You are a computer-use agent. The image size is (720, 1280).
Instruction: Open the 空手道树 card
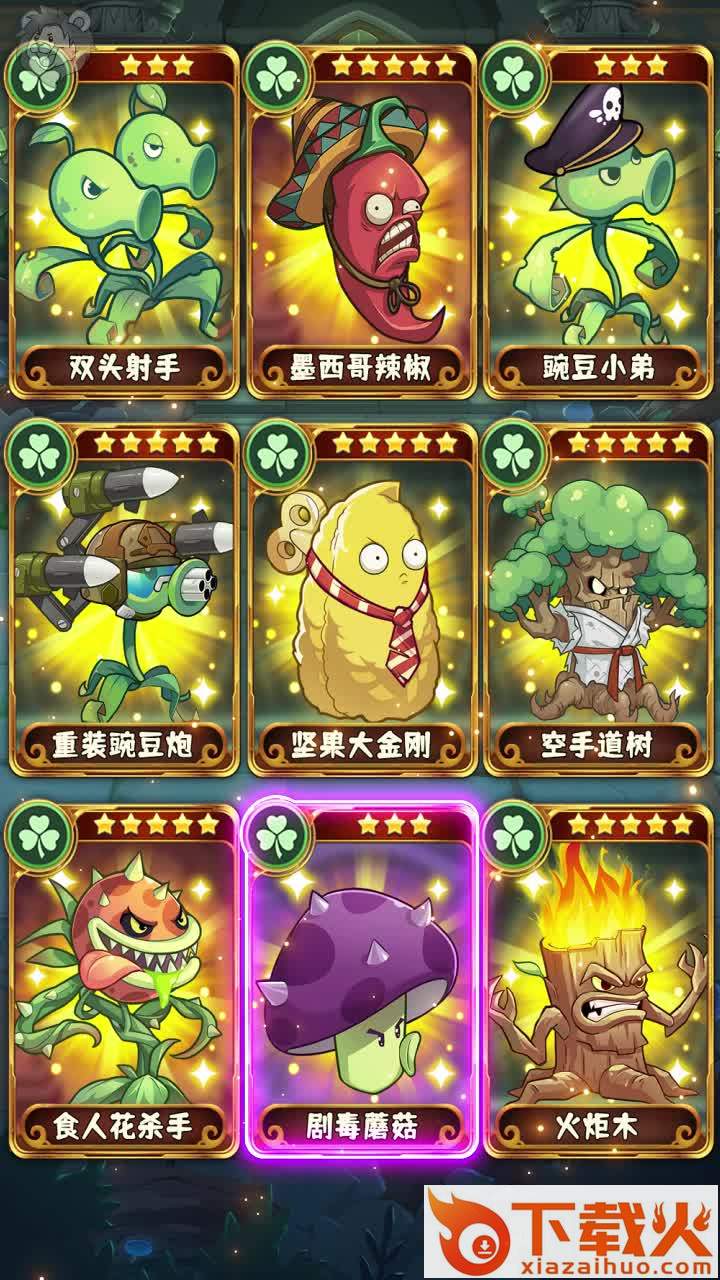pos(598,600)
